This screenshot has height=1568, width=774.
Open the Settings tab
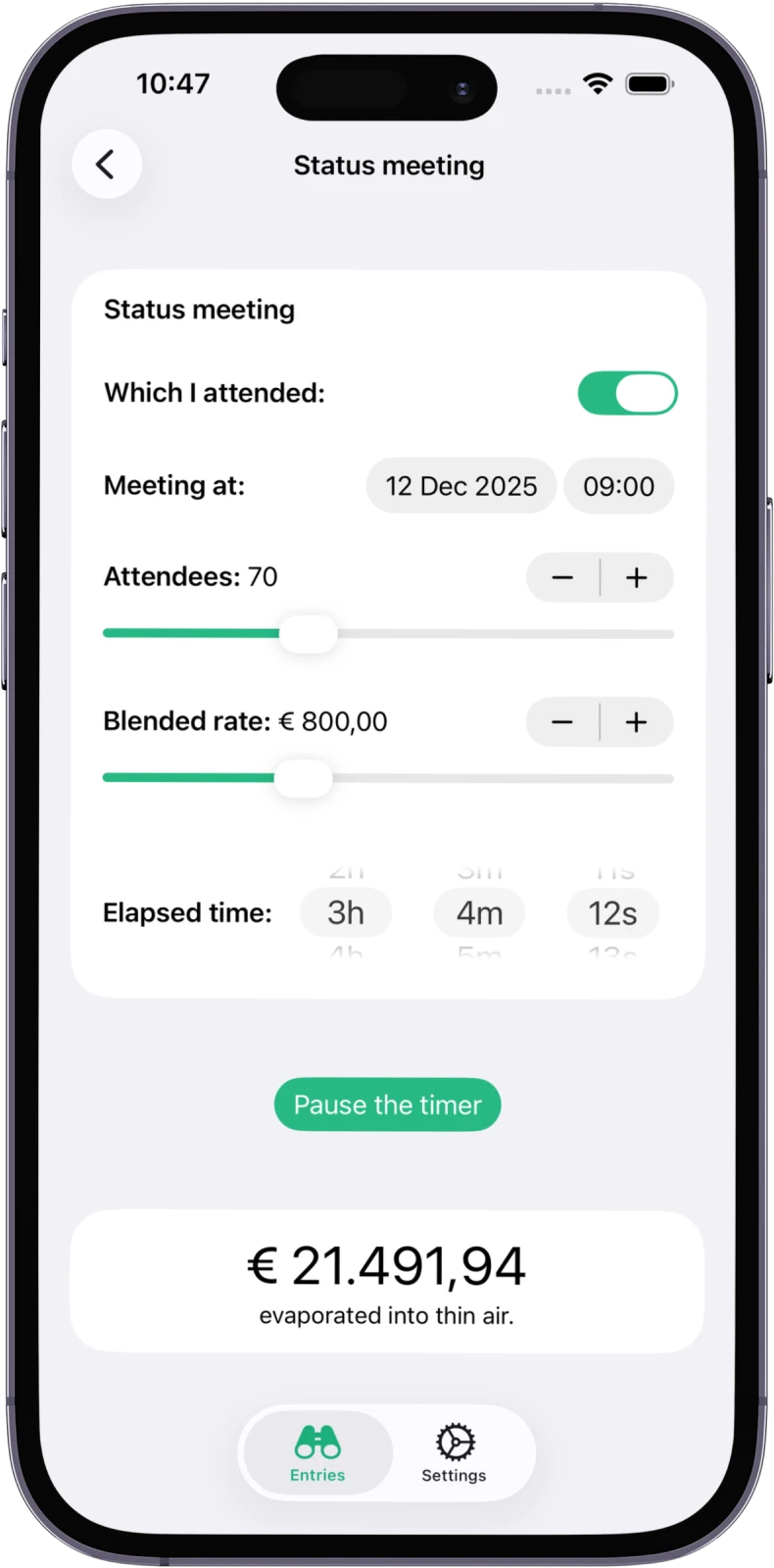pos(454,1453)
